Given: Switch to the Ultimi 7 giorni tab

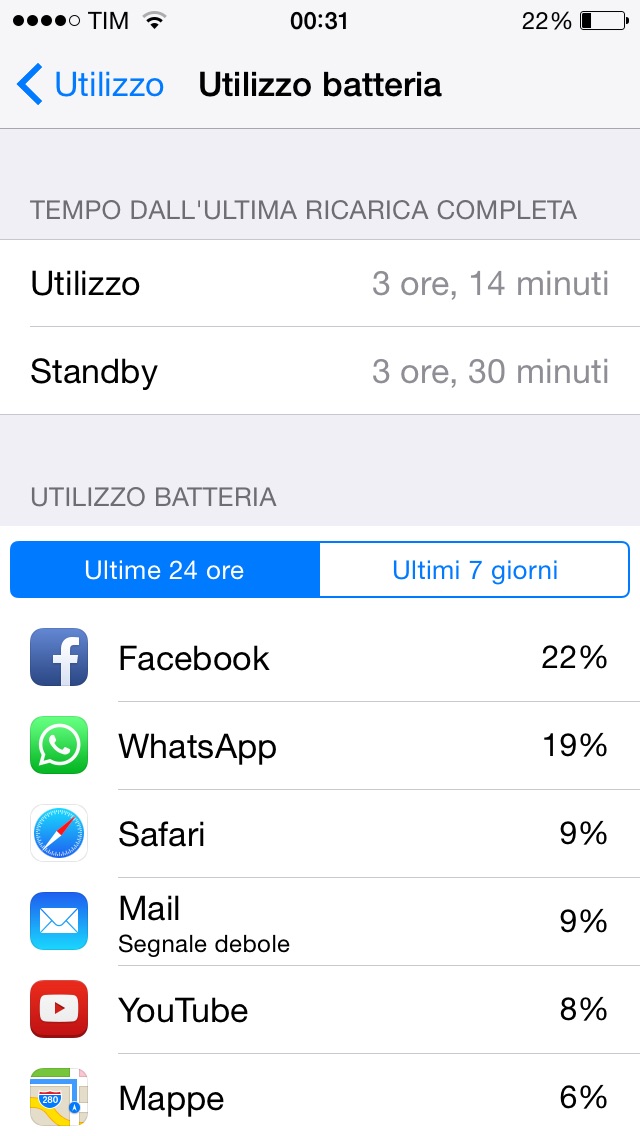Looking at the screenshot, I should click(474, 569).
